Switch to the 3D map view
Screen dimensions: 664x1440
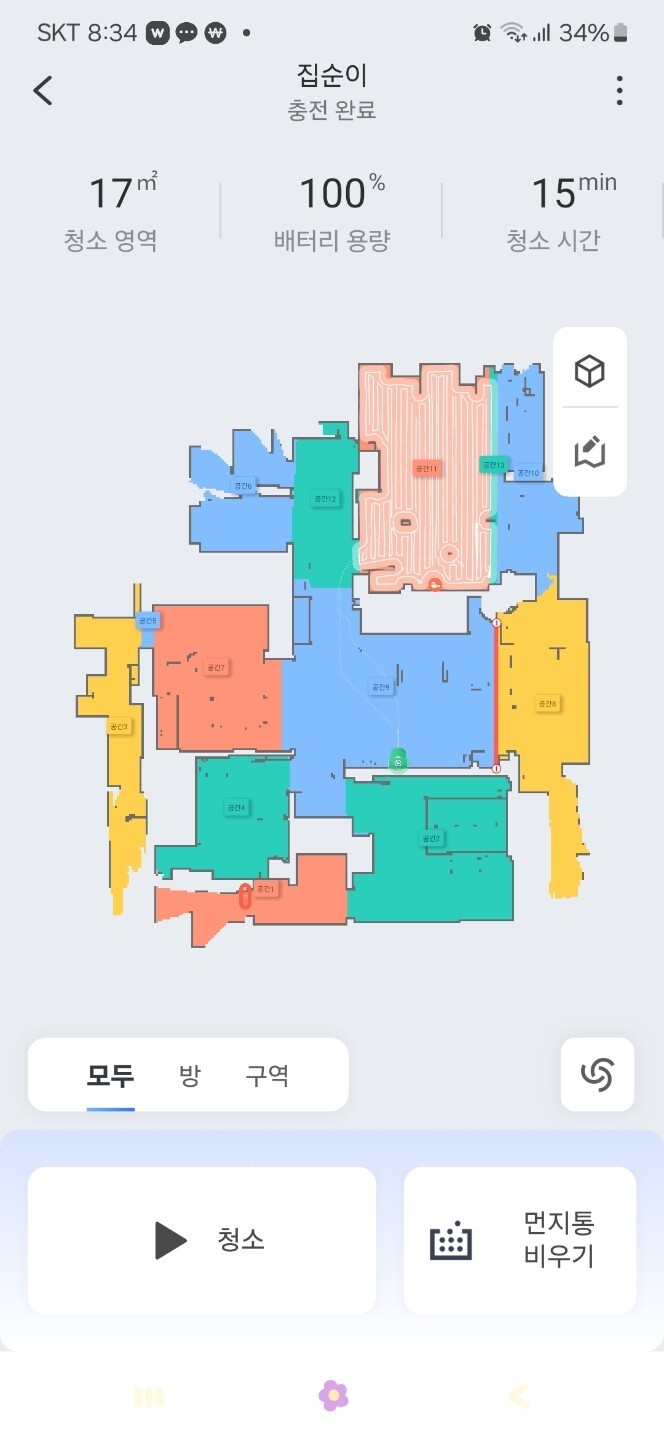590,371
